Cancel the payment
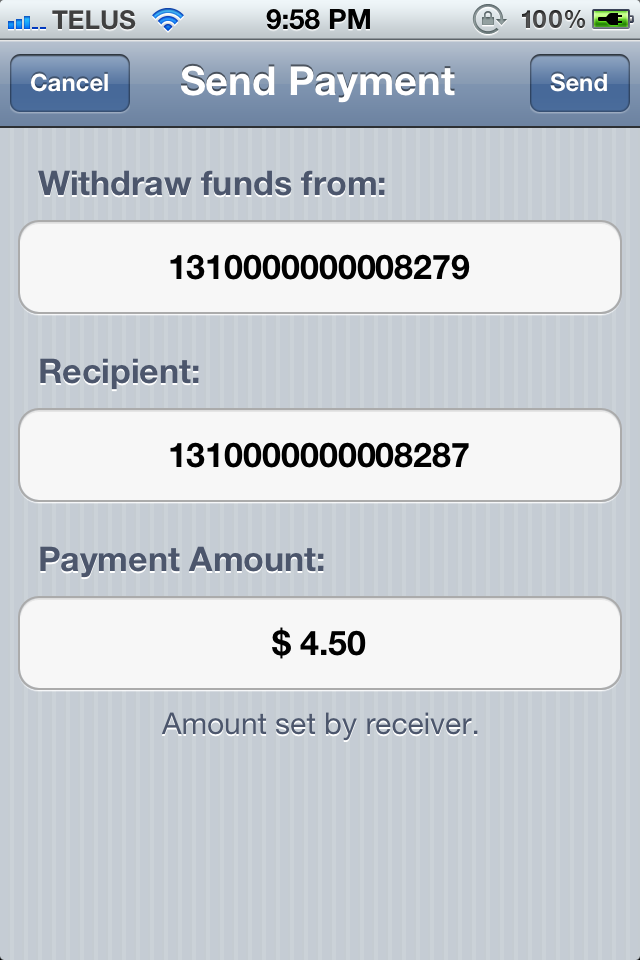This screenshot has width=640, height=960. [x=69, y=83]
